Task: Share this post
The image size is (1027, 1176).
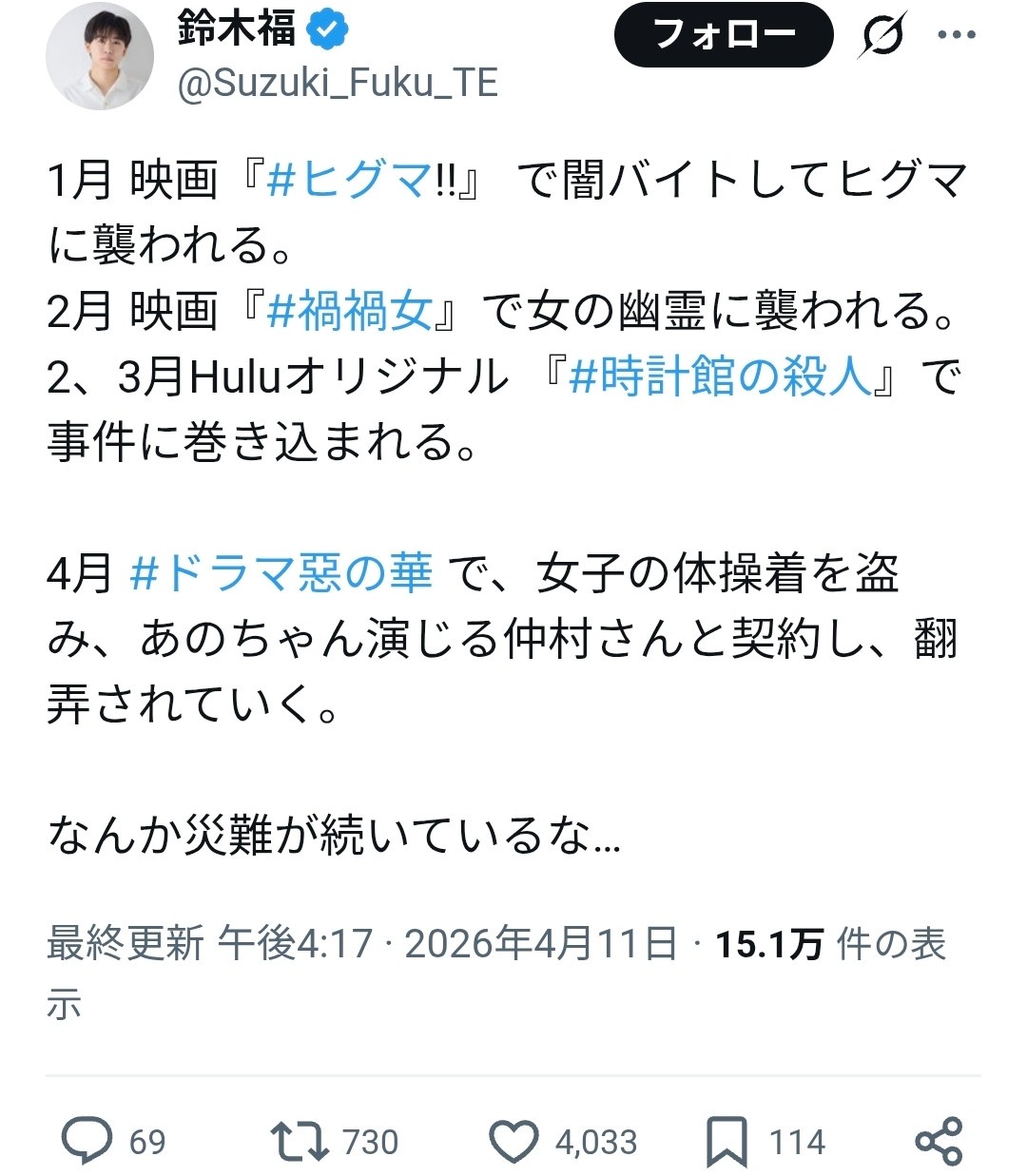Action: 939,1140
